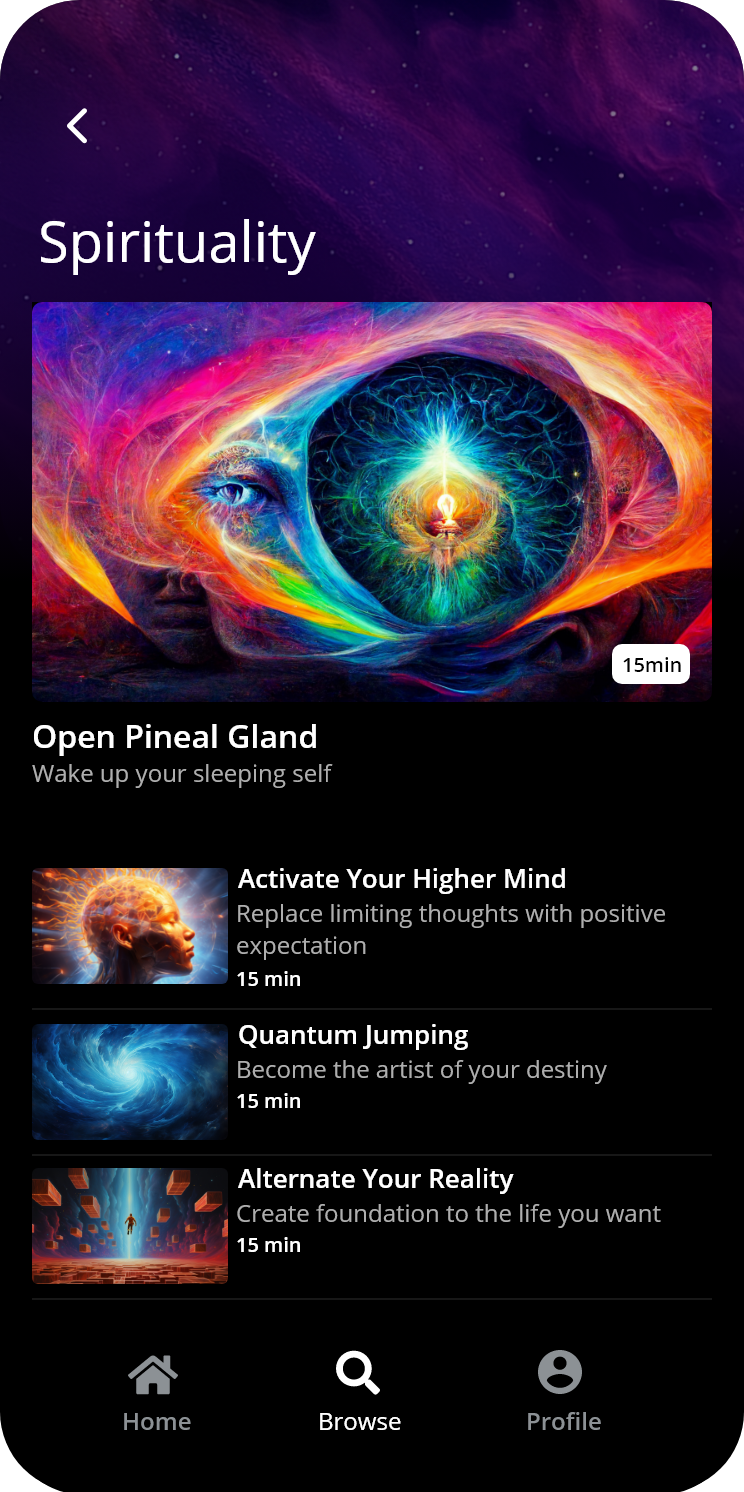744x1492 pixels.
Task: Switch to the Home tab
Action: [155, 1393]
